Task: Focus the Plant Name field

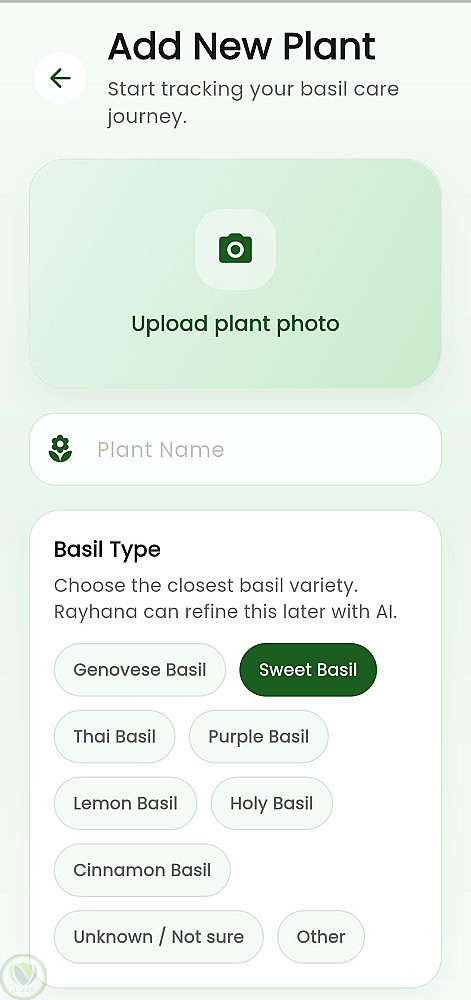Action: (235, 450)
